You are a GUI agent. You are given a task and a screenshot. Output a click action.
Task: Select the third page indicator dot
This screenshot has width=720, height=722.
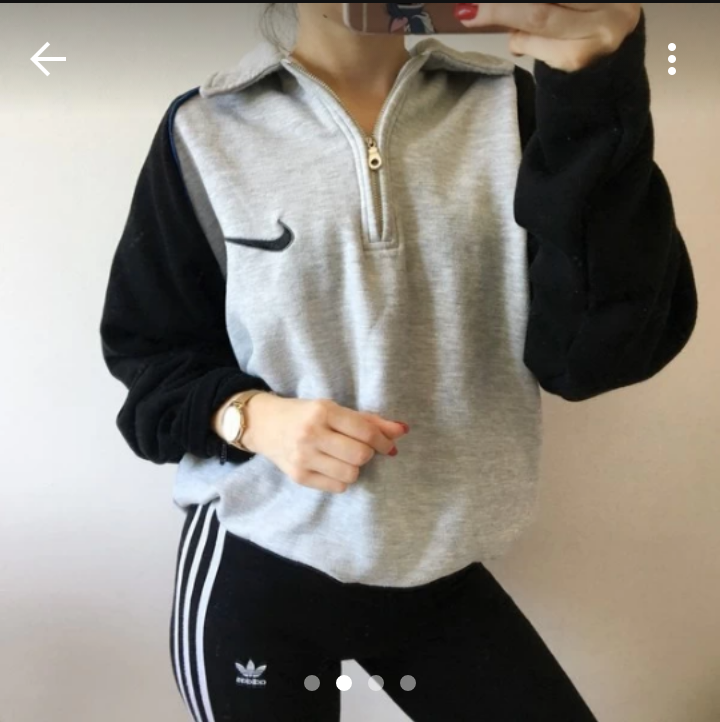[376, 683]
